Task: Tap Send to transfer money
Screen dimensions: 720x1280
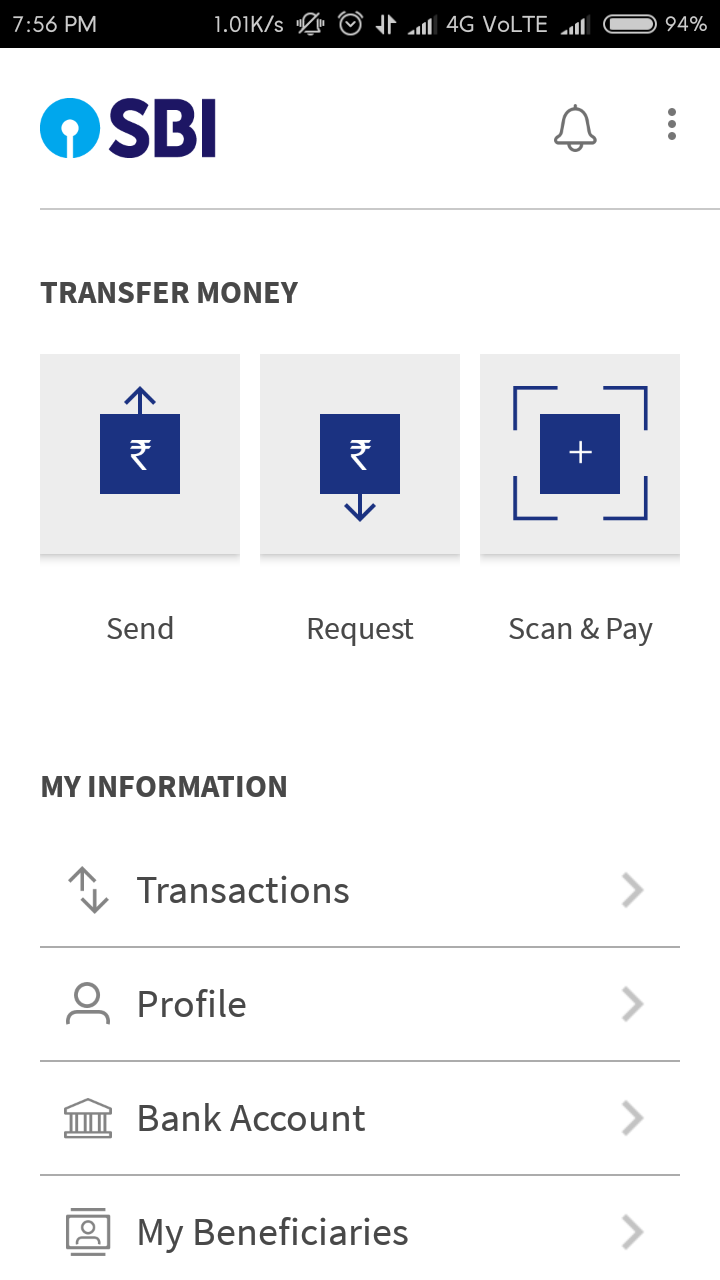Action: click(140, 454)
